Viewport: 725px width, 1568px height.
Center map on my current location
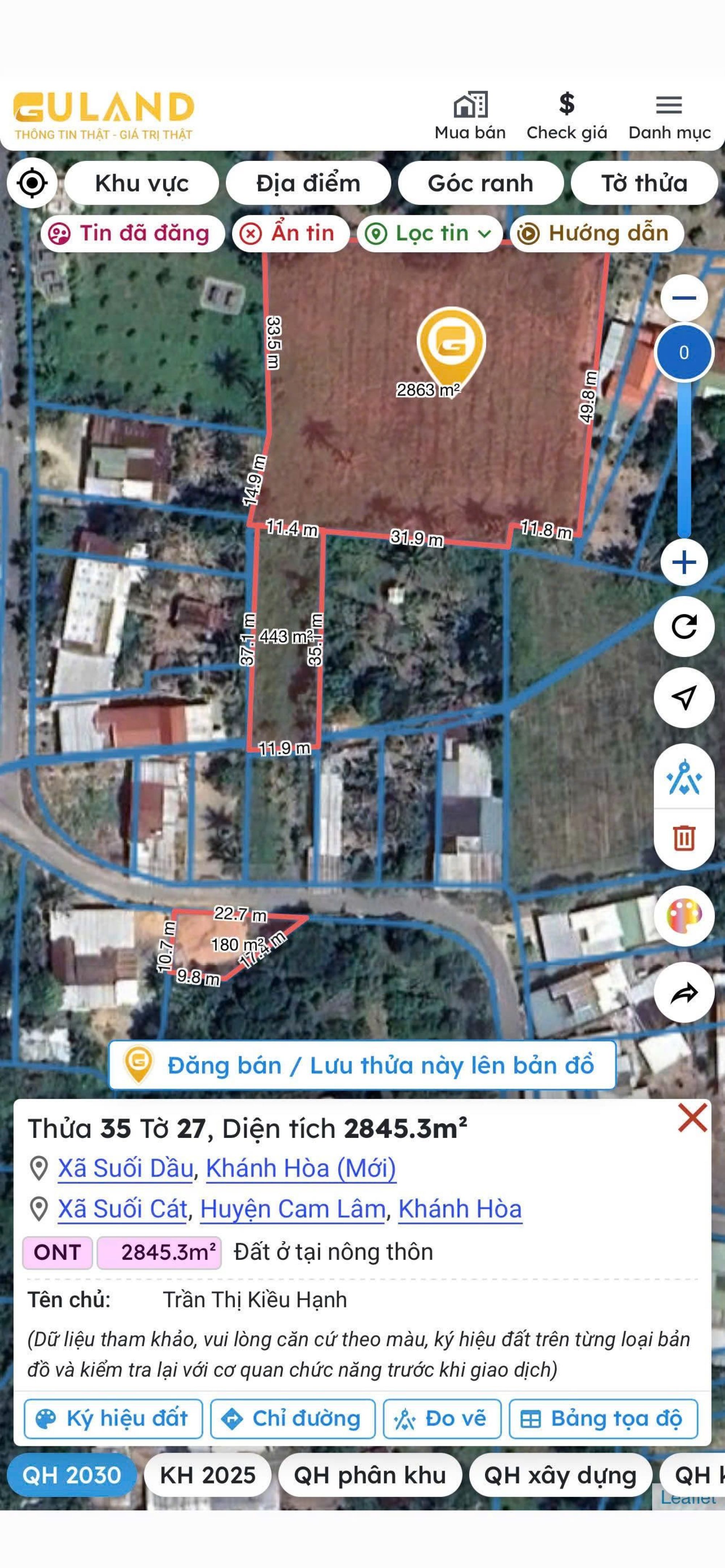coord(32,183)
